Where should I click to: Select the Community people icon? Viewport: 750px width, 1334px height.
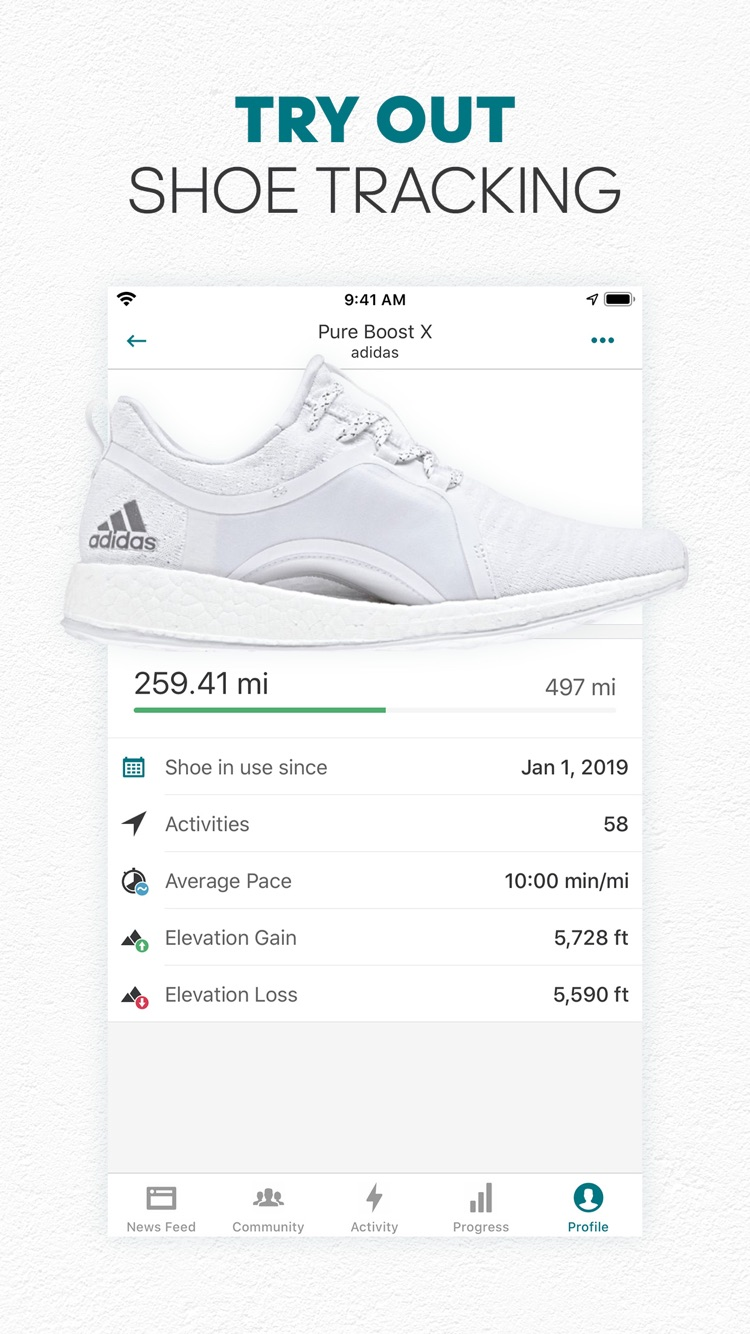tap(268, 1194)
